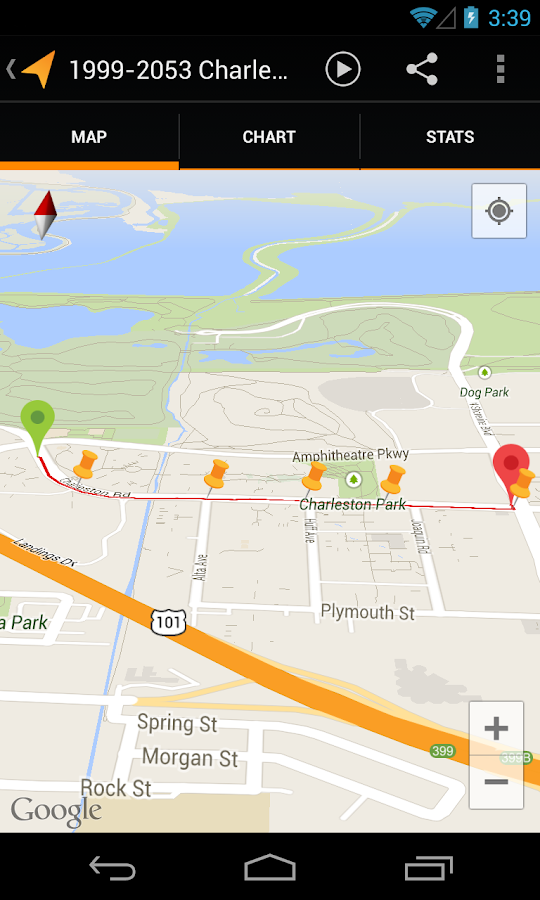Viewport: 540px width, 900px height.
Task: Play the recorded track
Action: point(343,69)
